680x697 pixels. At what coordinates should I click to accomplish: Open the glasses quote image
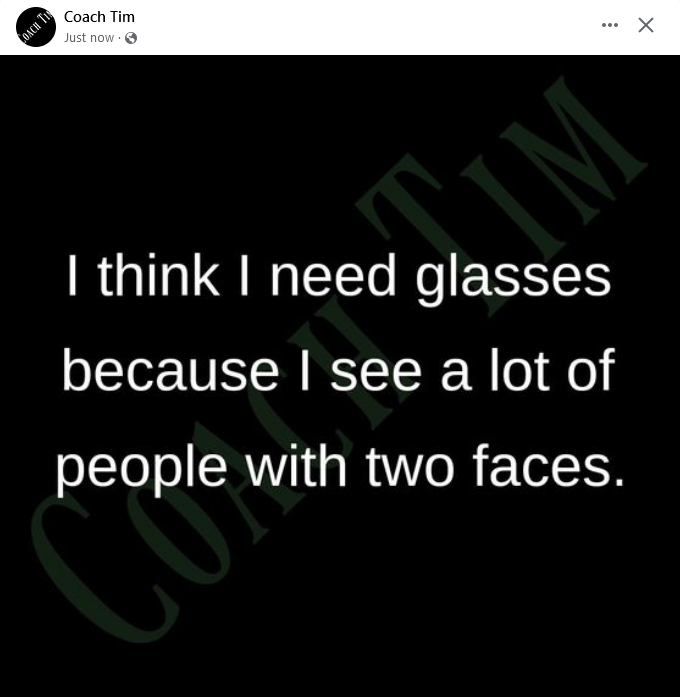[x=340, y=375]
